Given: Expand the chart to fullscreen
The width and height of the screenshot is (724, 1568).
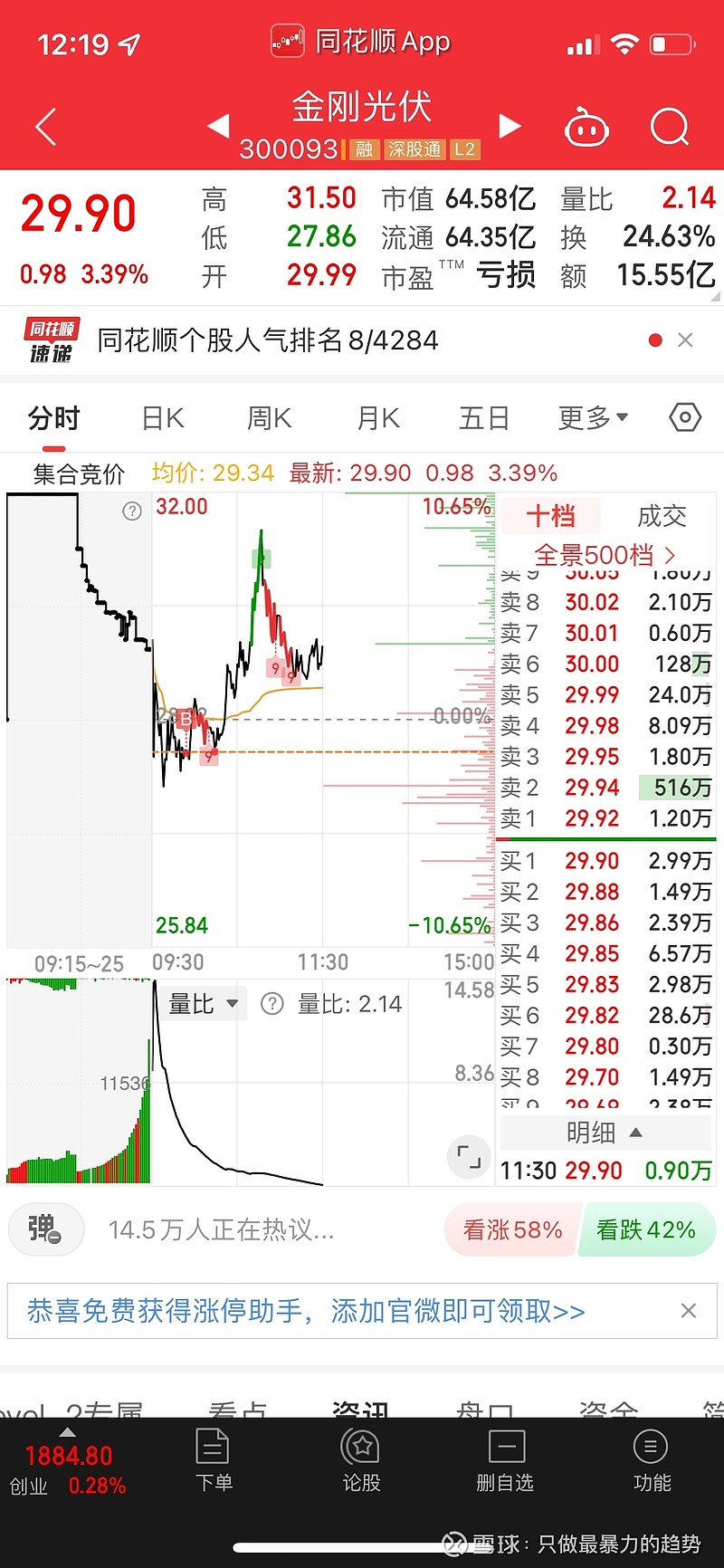Looking at the screenshot, I should click(469, 1156).
